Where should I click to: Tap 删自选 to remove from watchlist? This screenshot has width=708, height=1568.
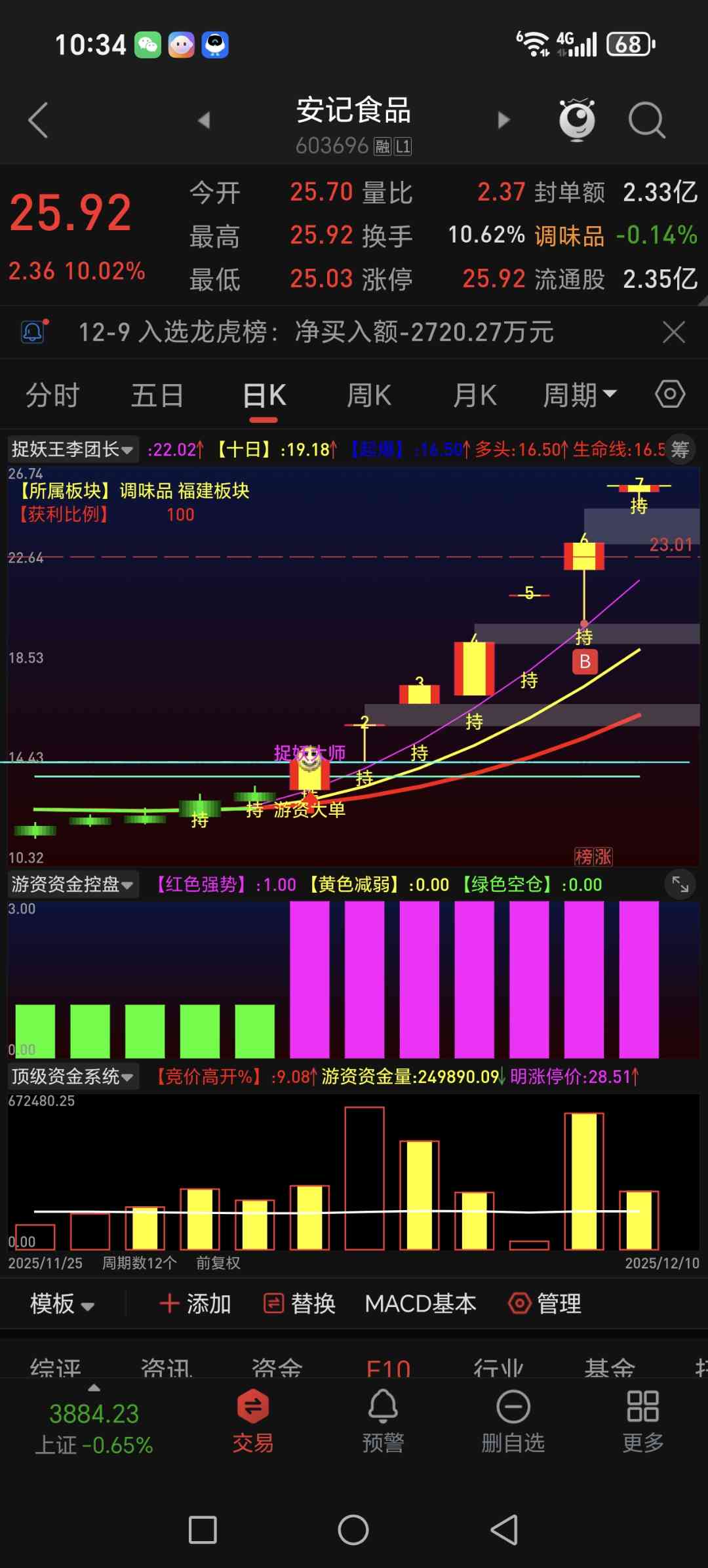click(x=513, y=1421)
